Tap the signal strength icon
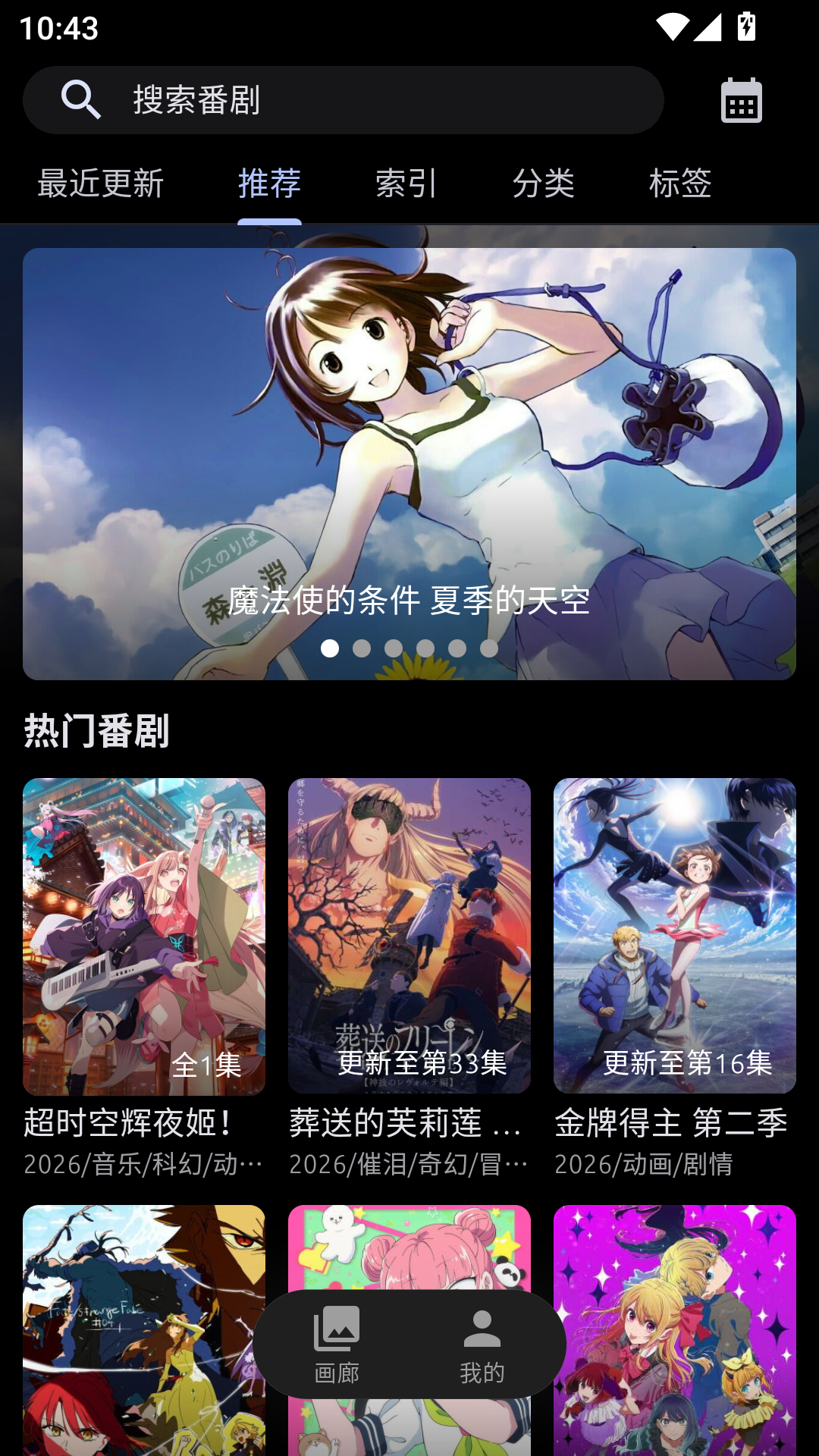The height and width of the screenshot is (1456, 819). pos(706,25)
